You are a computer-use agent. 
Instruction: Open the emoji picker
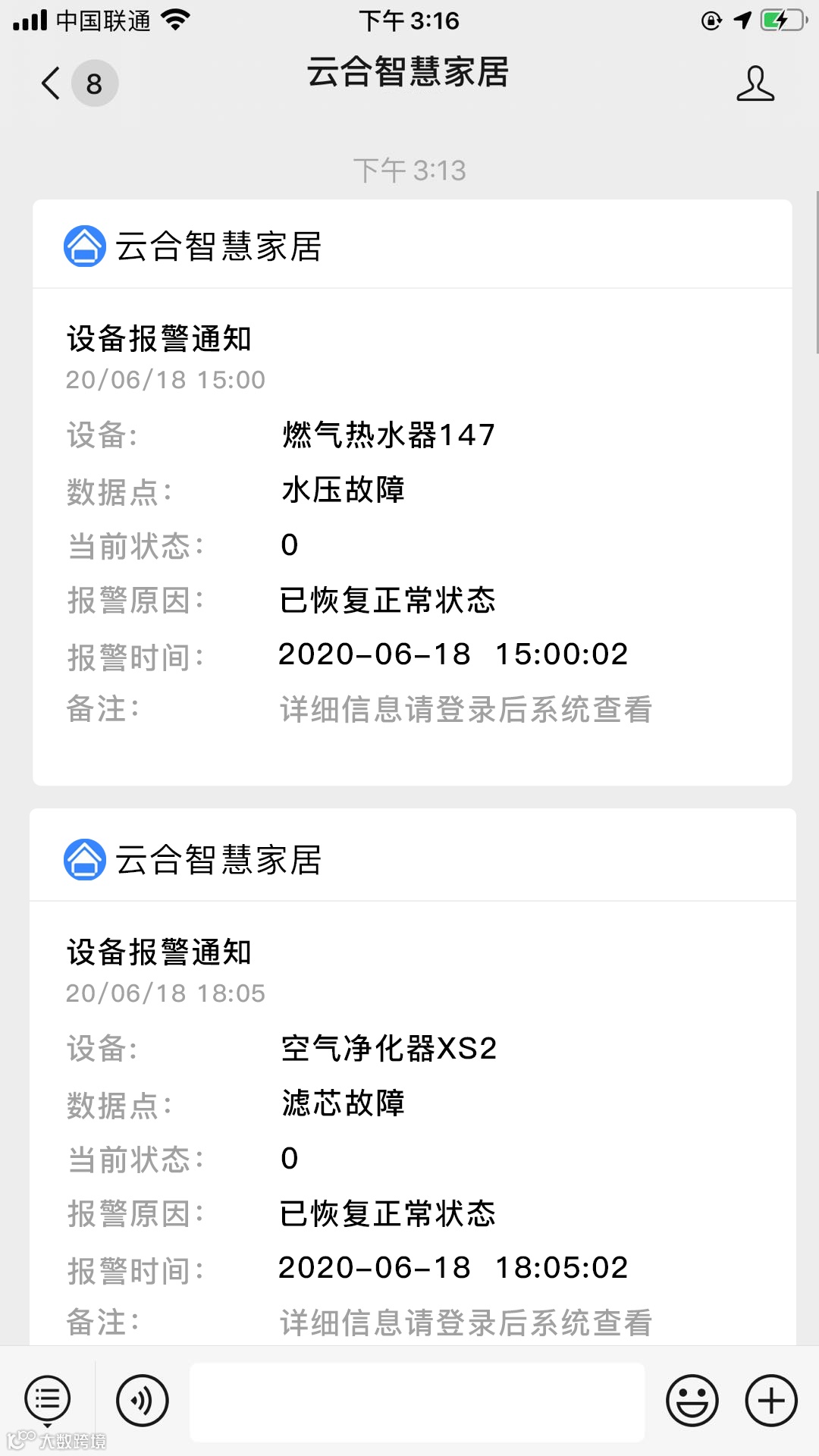tap(692, 1400)
